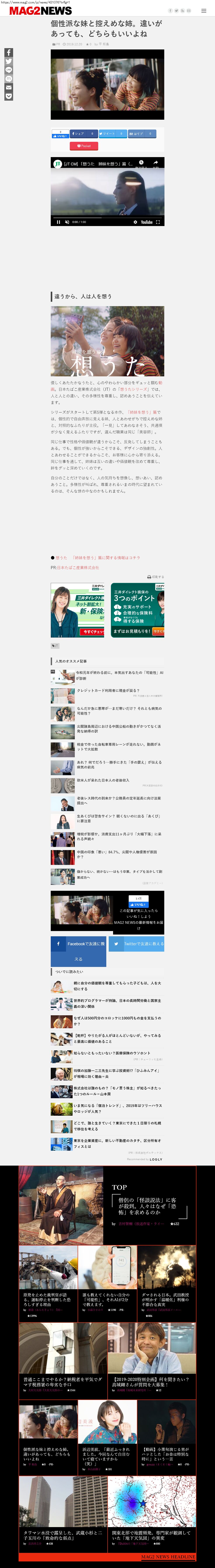
Task: Enter fullscreen on the YouTube video
Action: [158, 222]
